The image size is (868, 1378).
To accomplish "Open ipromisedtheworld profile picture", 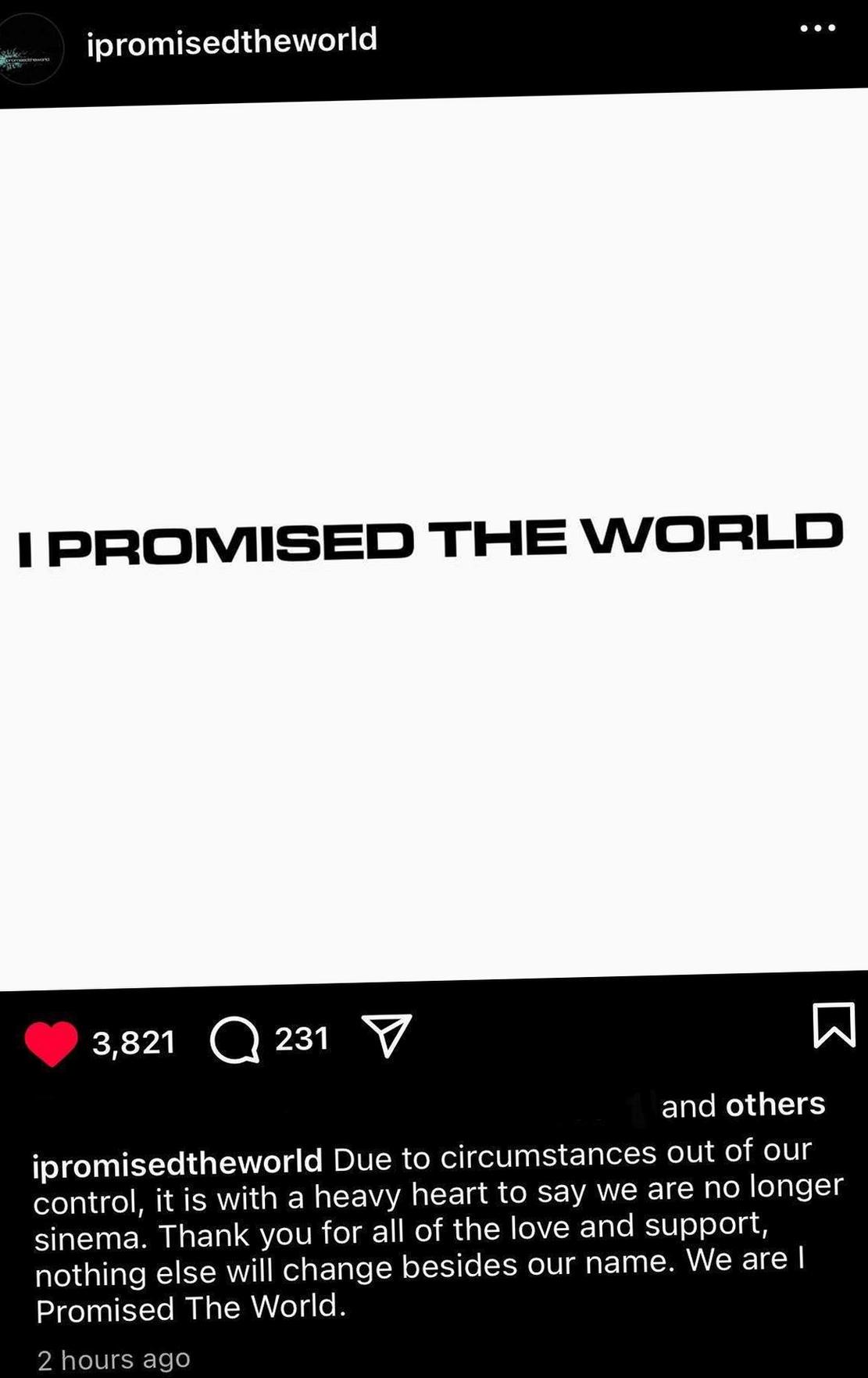I will coord(28,49).
